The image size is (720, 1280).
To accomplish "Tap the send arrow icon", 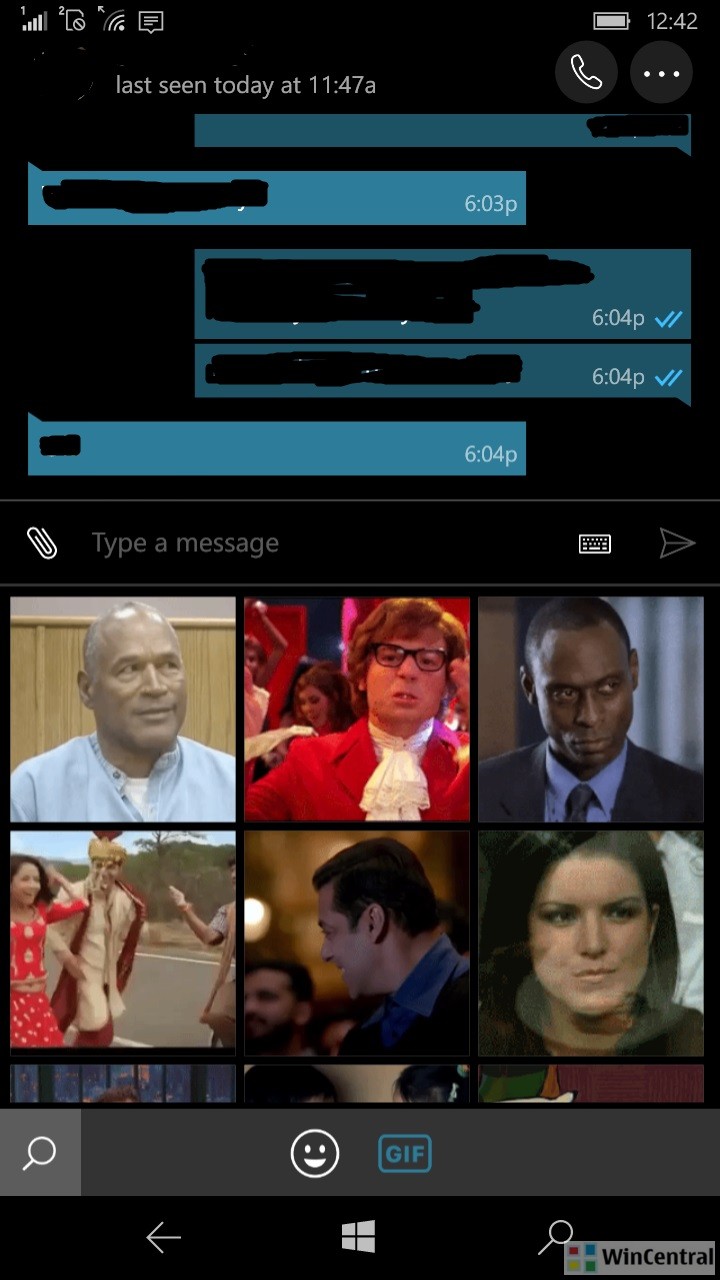I will (x=677, y=543).
